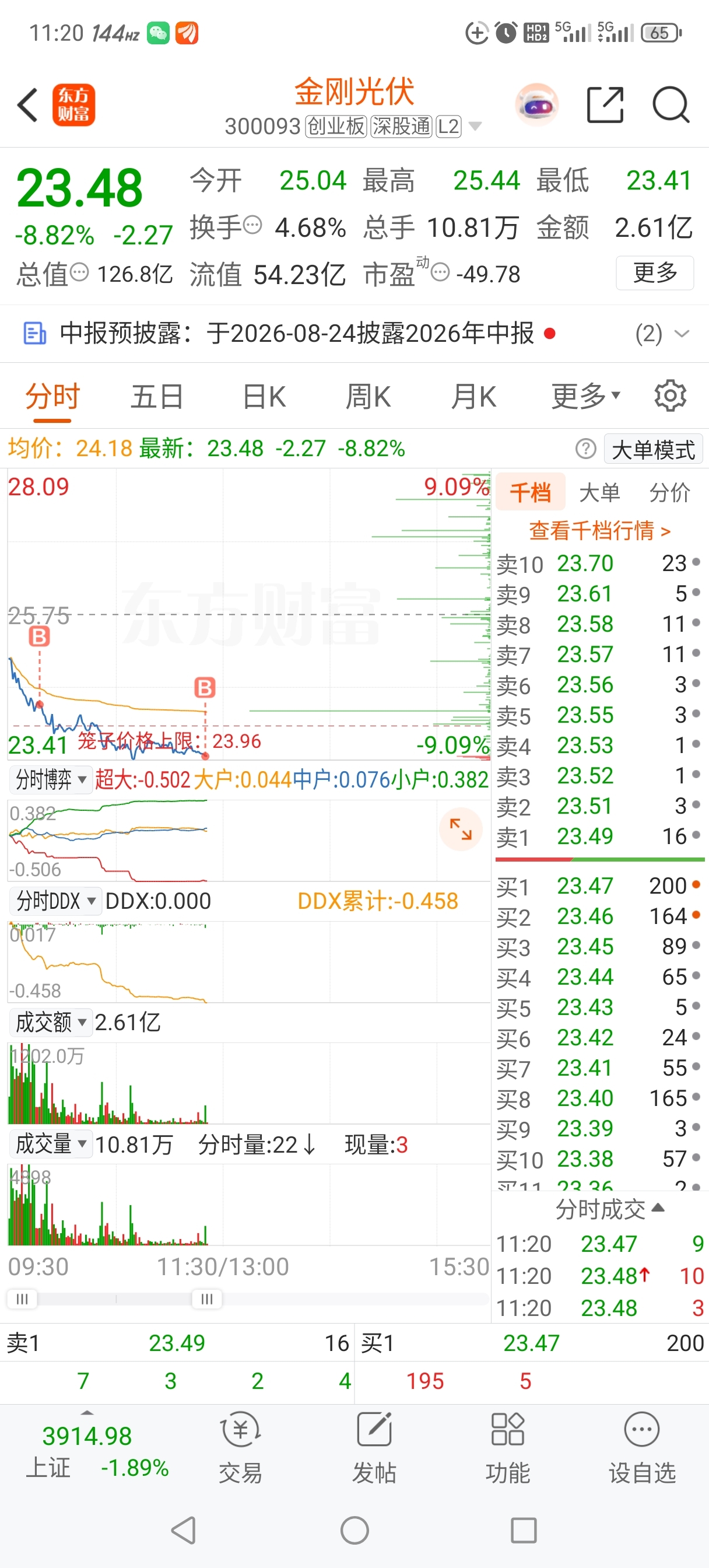Open the search magnifier
Viewport: 709px width, 1568px height.
pyautogui.click(x=671, y=104)
